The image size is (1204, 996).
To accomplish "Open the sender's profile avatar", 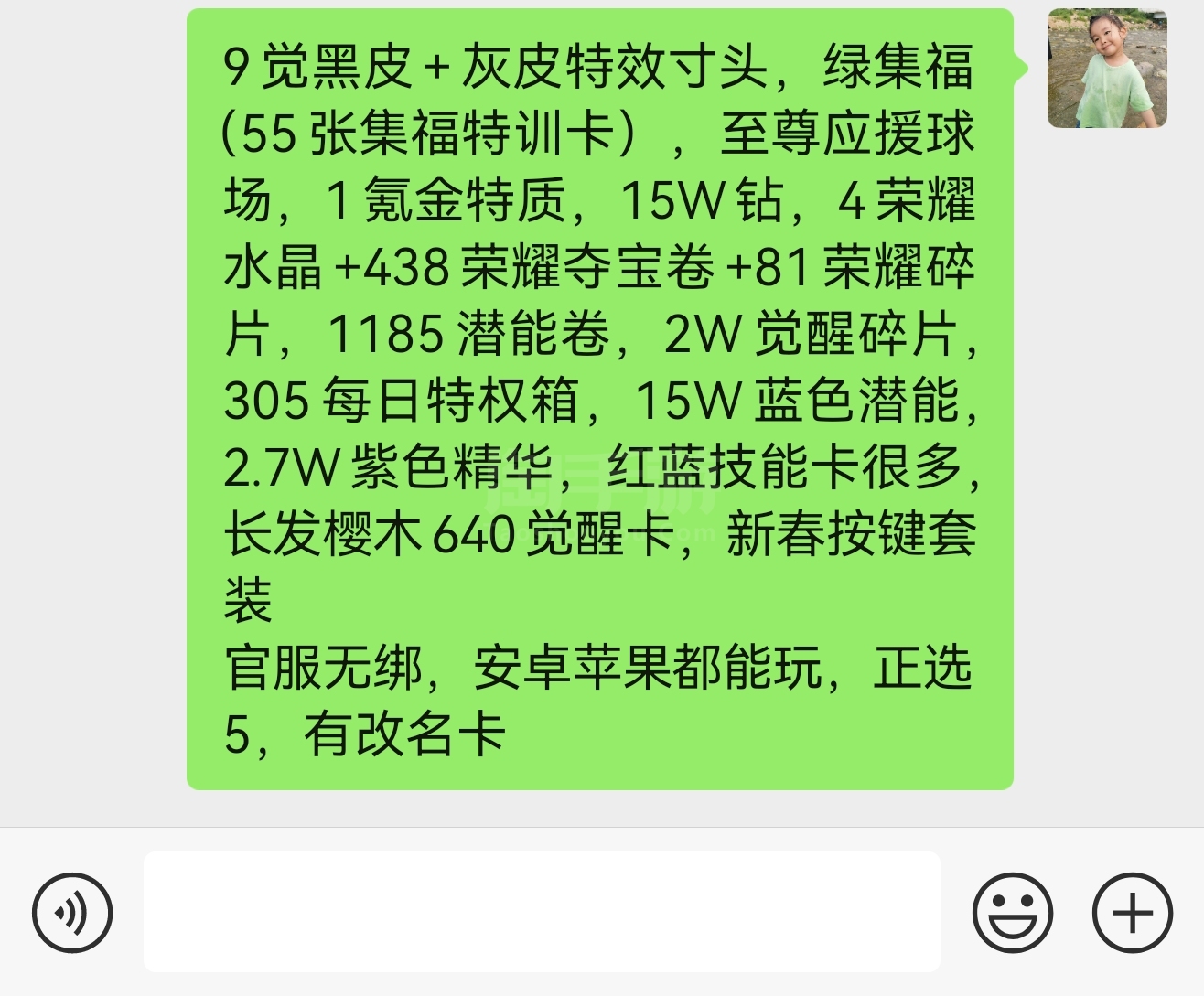I will pos(1107,69).
